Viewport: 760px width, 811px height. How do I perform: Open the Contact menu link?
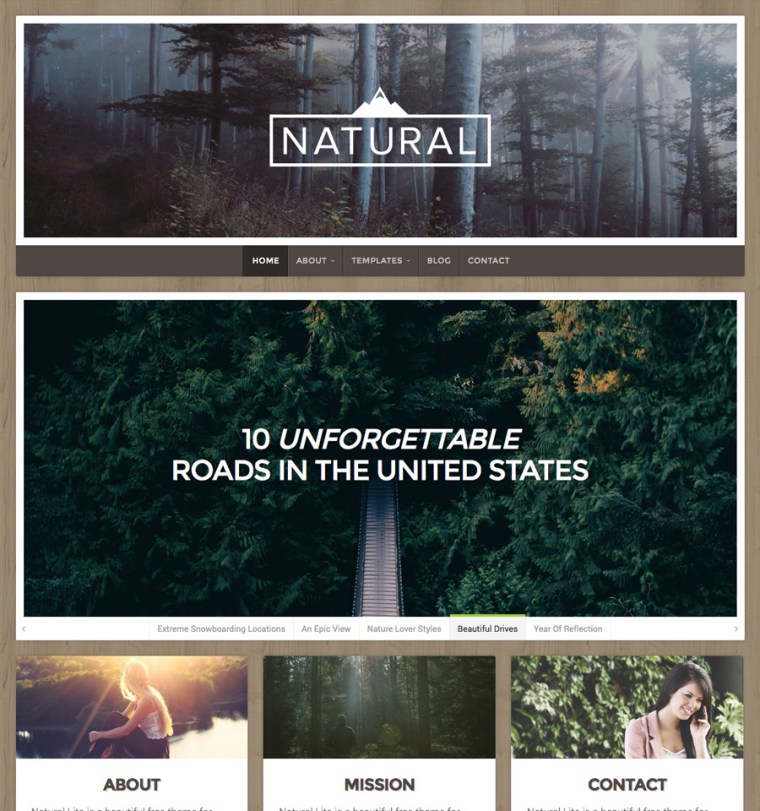tap(488, 261)
